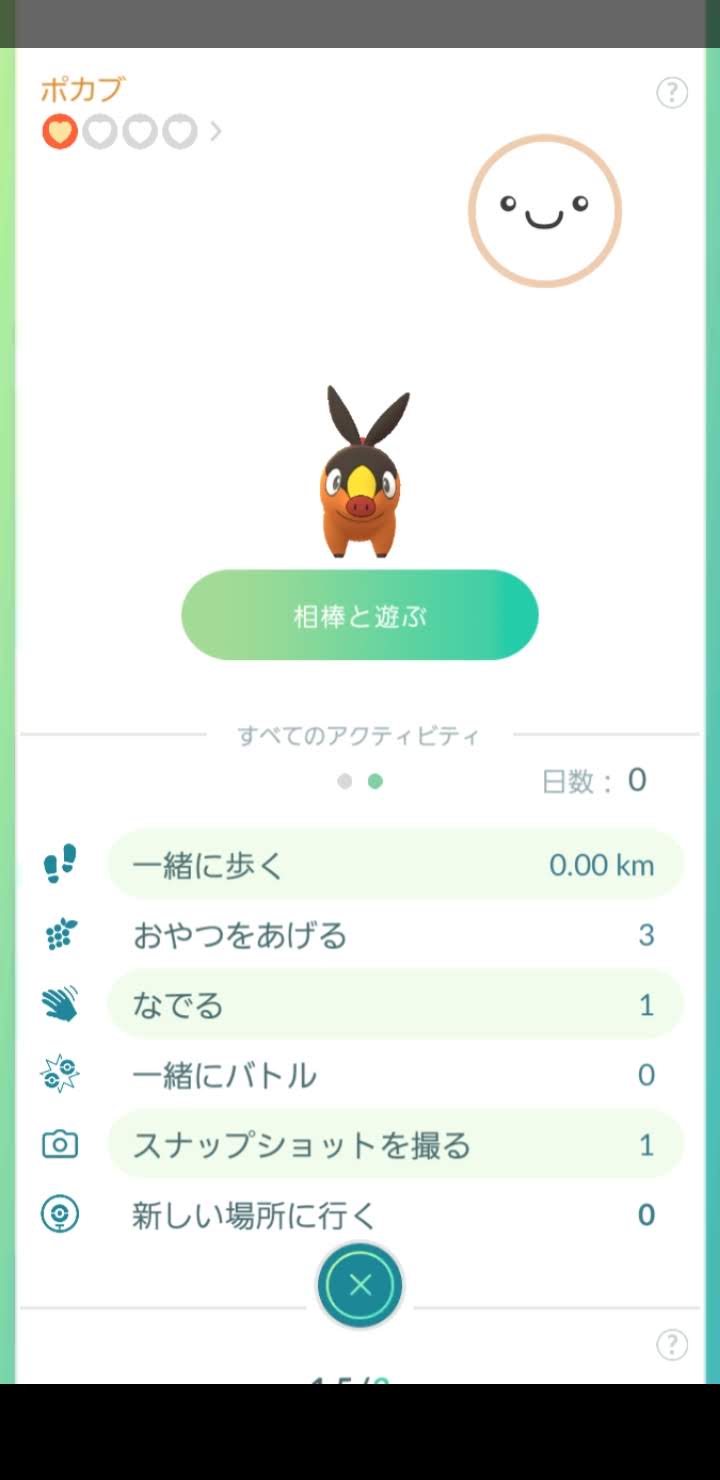Viewport: 720px width, 1480px height.
Task: Select the footprints walking activity icon
Action: coord(59,862)
